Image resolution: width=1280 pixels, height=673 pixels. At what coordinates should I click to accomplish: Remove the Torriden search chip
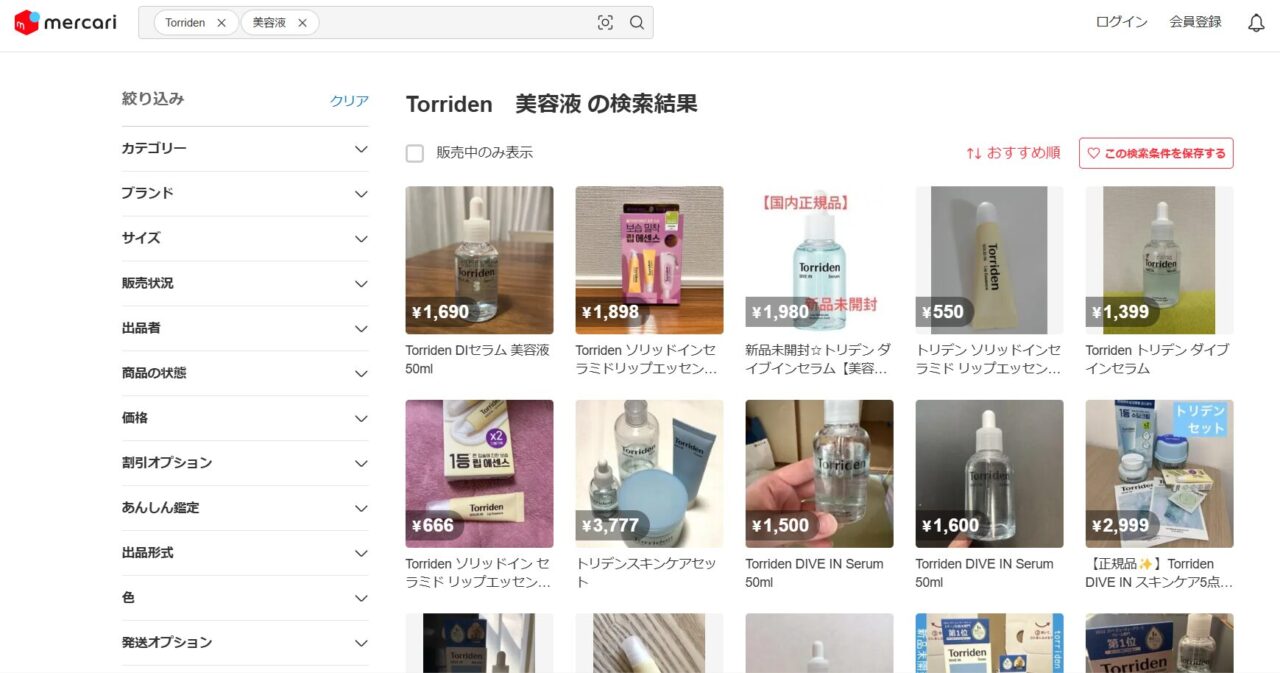click(221, 23)
